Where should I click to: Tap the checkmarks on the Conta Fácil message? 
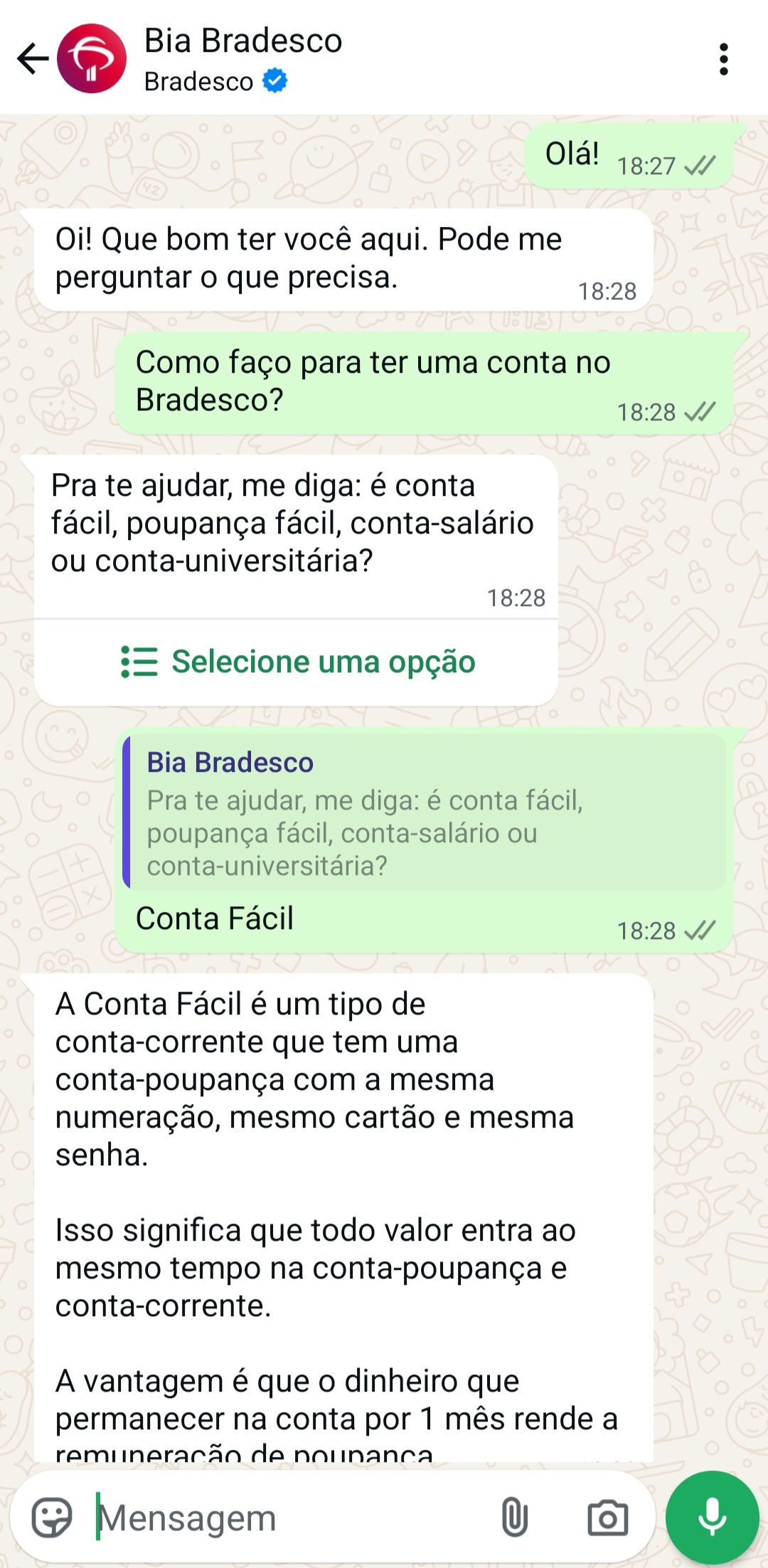[x=700, y=929]
